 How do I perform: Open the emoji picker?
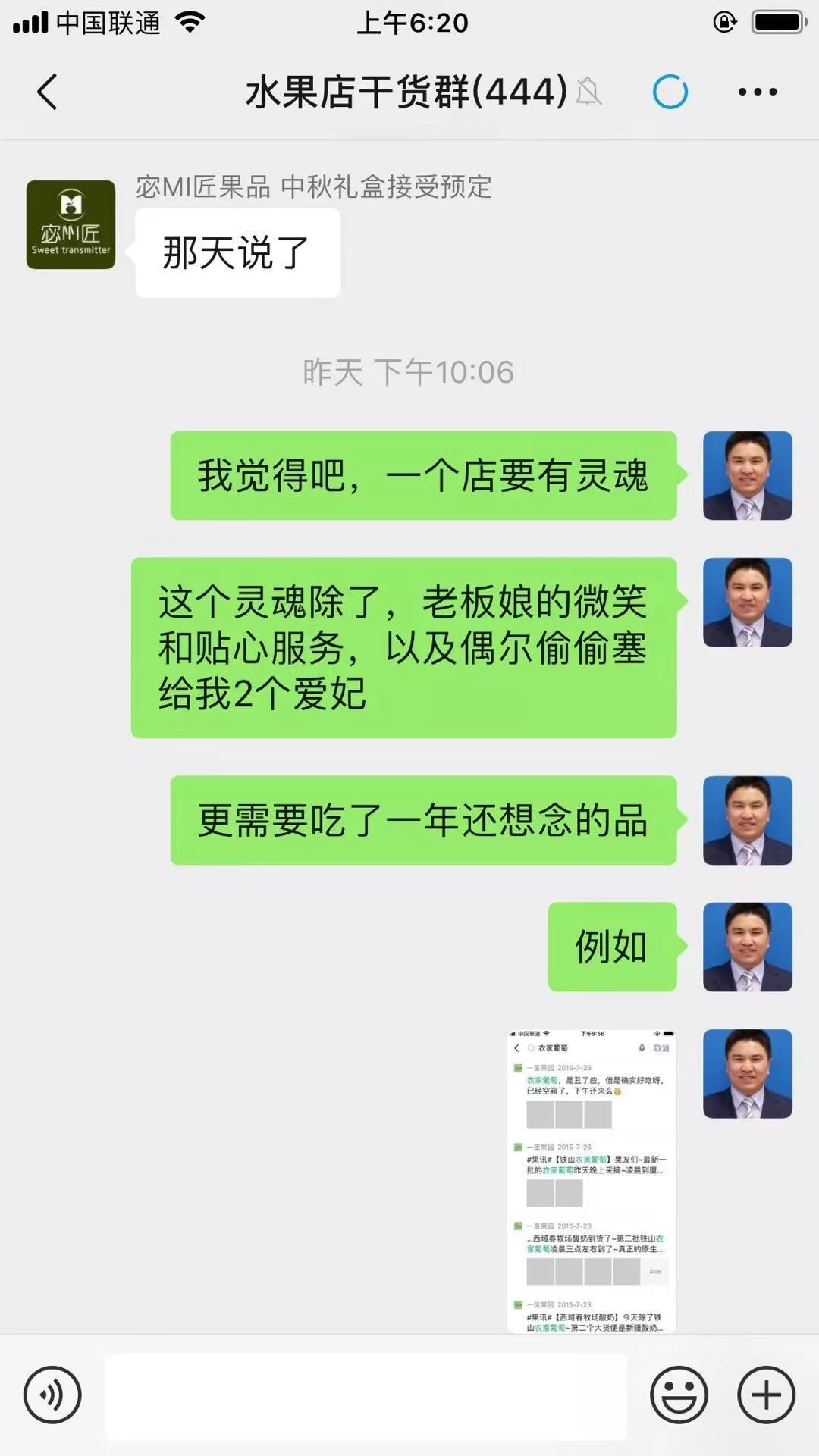[x=679, y=1395]
